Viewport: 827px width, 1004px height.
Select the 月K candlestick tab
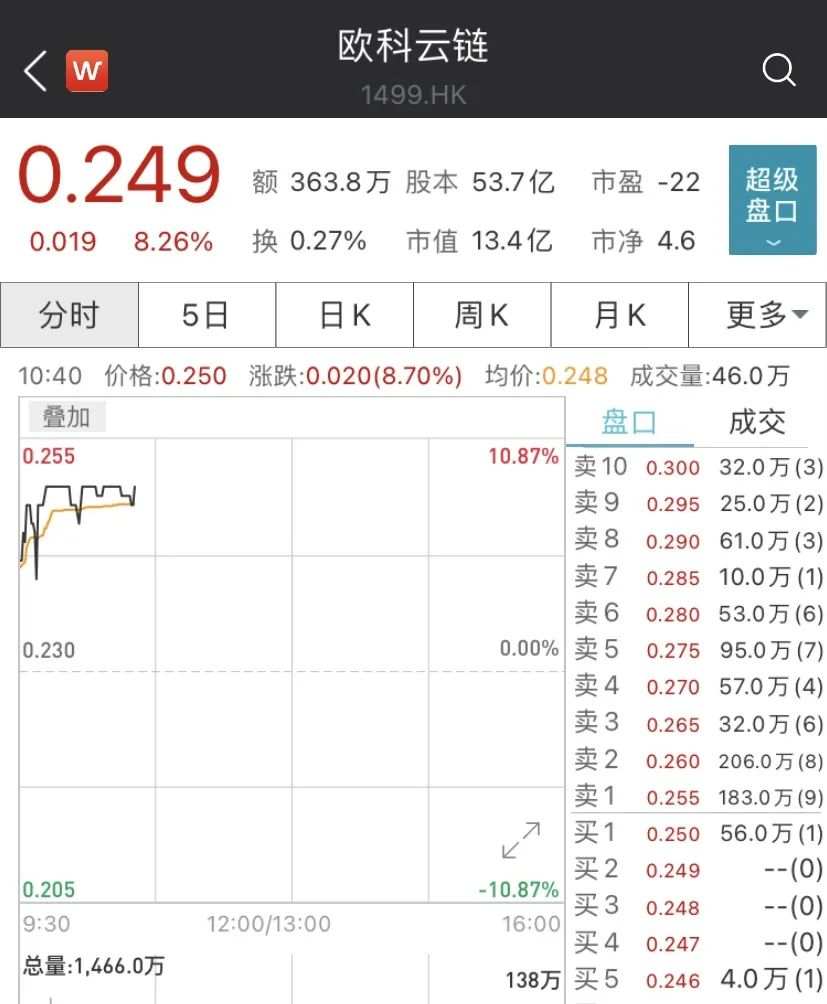point(620,314)
